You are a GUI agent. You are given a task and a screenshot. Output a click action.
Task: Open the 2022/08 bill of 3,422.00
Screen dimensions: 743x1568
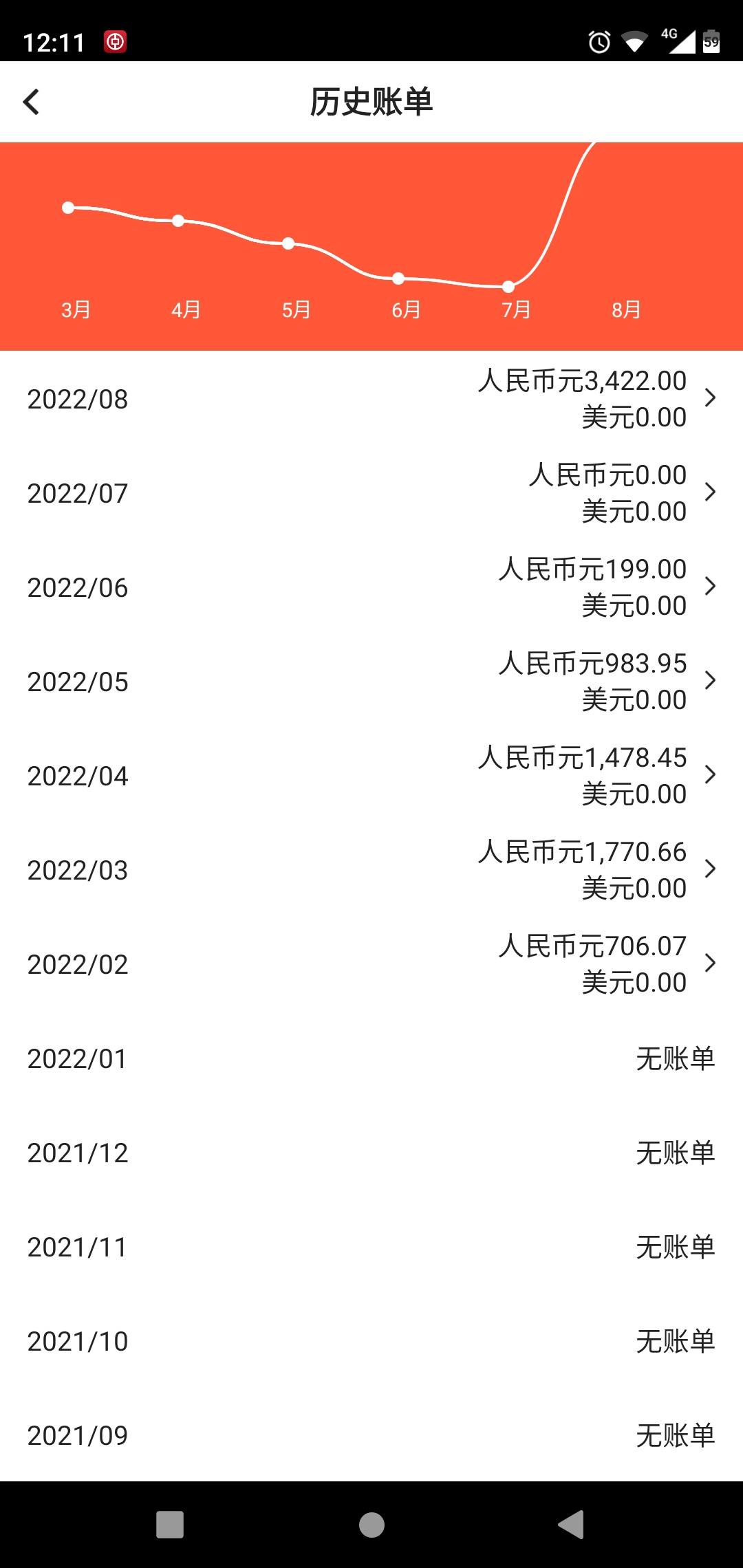pyautogui.click(x=371, y=398)
